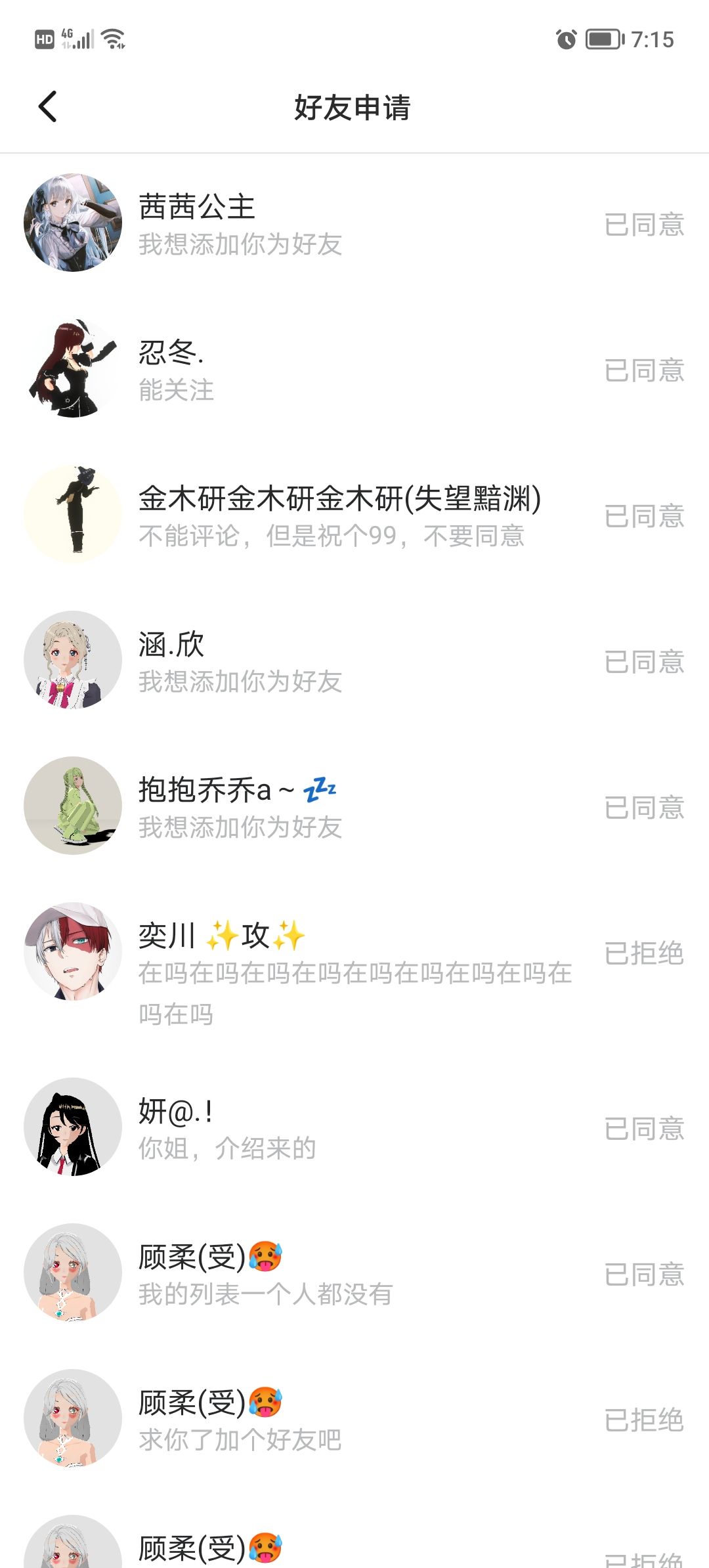
Task: Open the request from 抱抱乔乔a
Action: [354, 807]
